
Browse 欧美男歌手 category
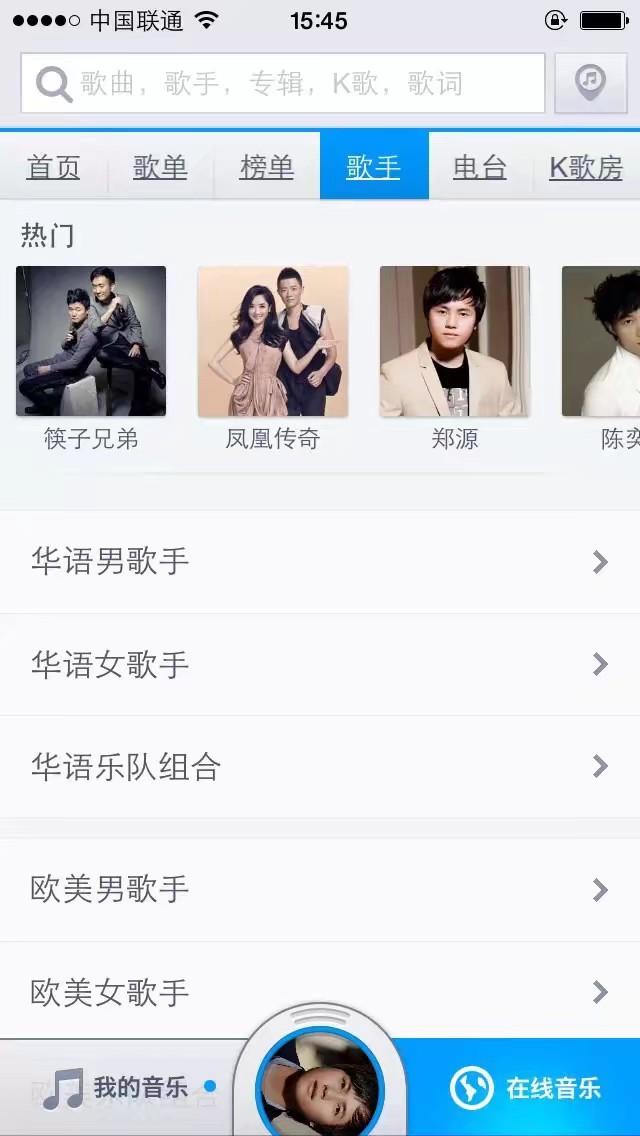coord(320,890)
